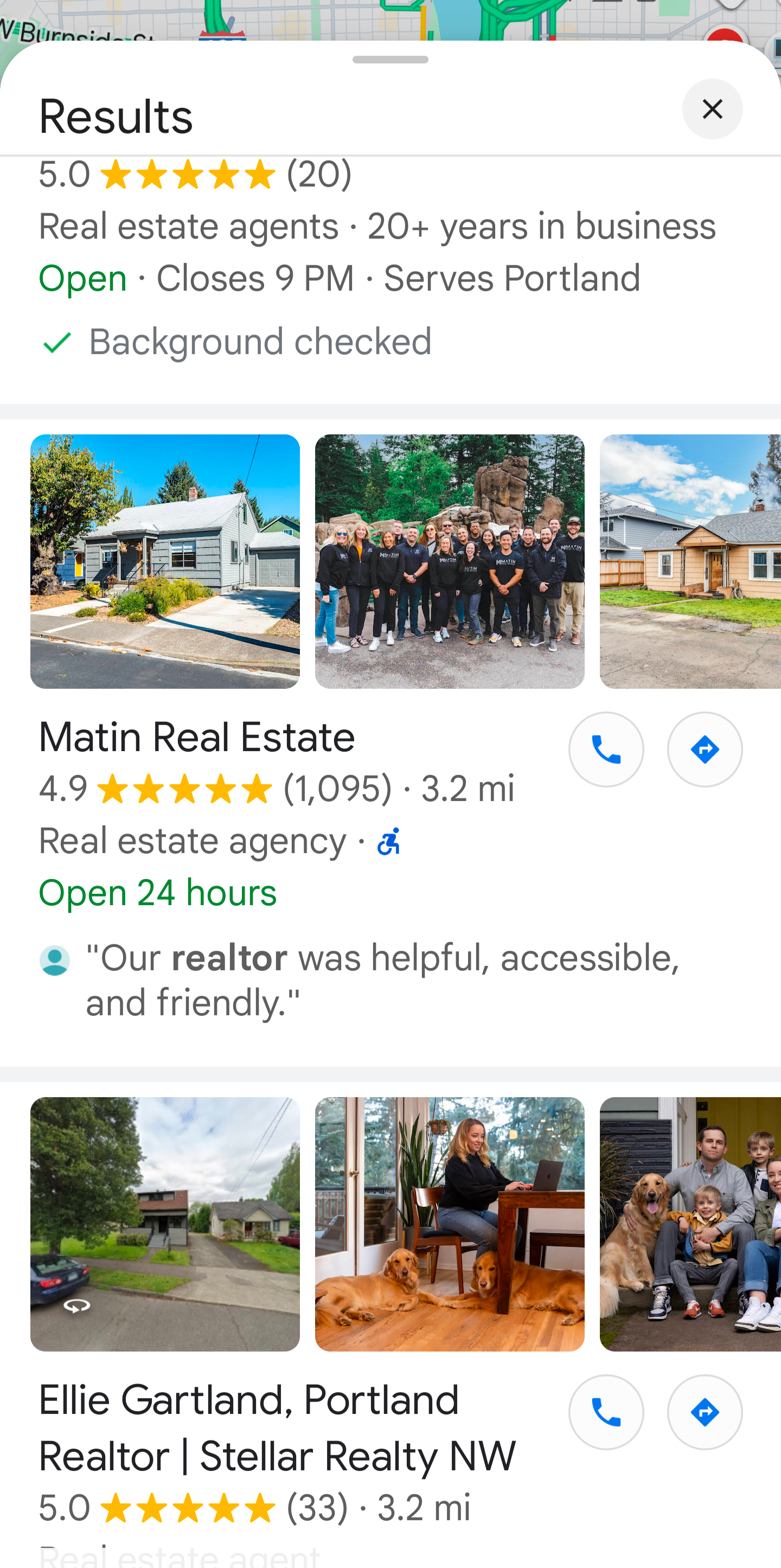Get directions to Matin Real Estate

(x=705, y=750)
